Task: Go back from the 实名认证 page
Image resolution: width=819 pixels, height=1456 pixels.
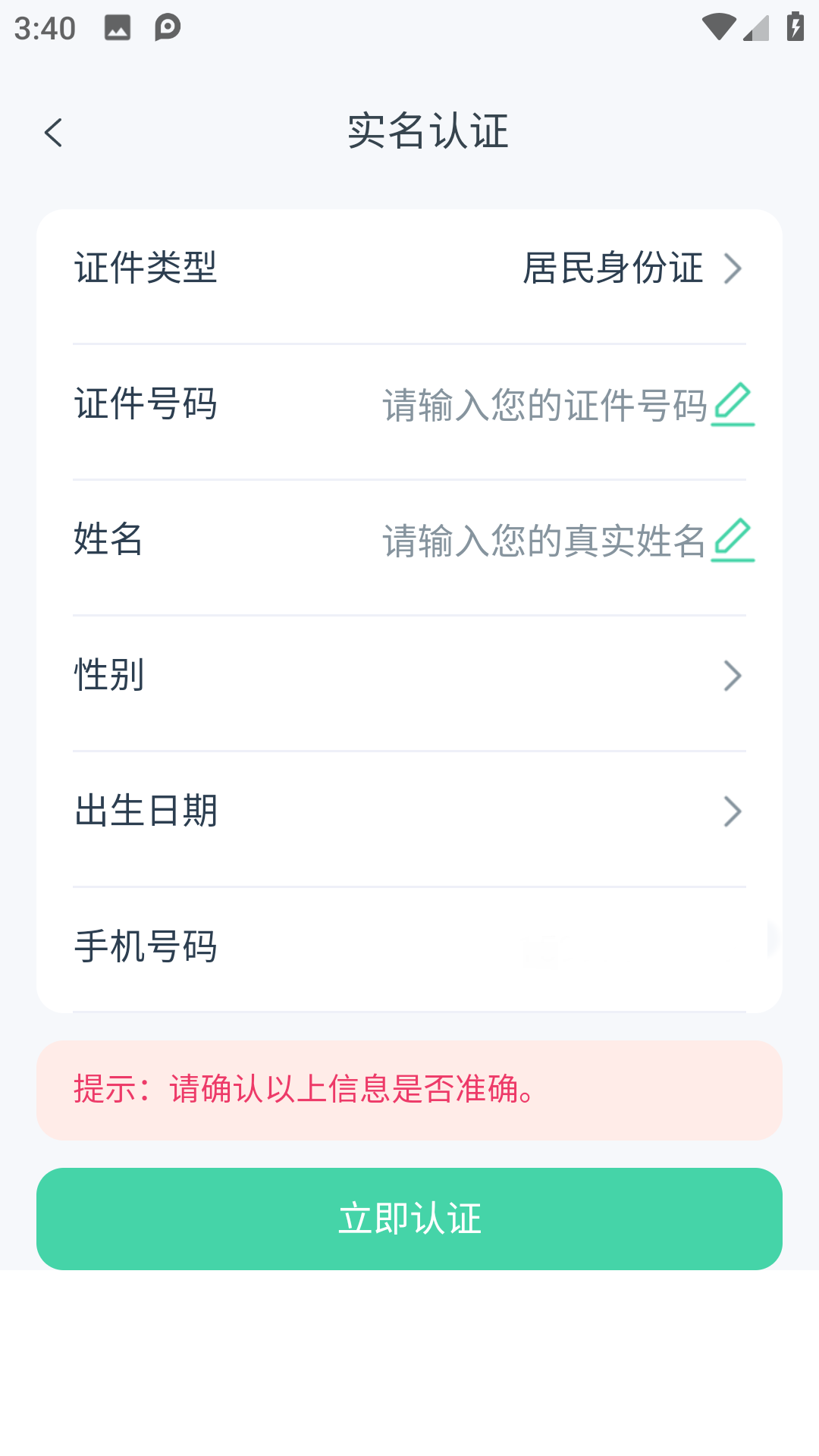Action: (x=53, y=133)
